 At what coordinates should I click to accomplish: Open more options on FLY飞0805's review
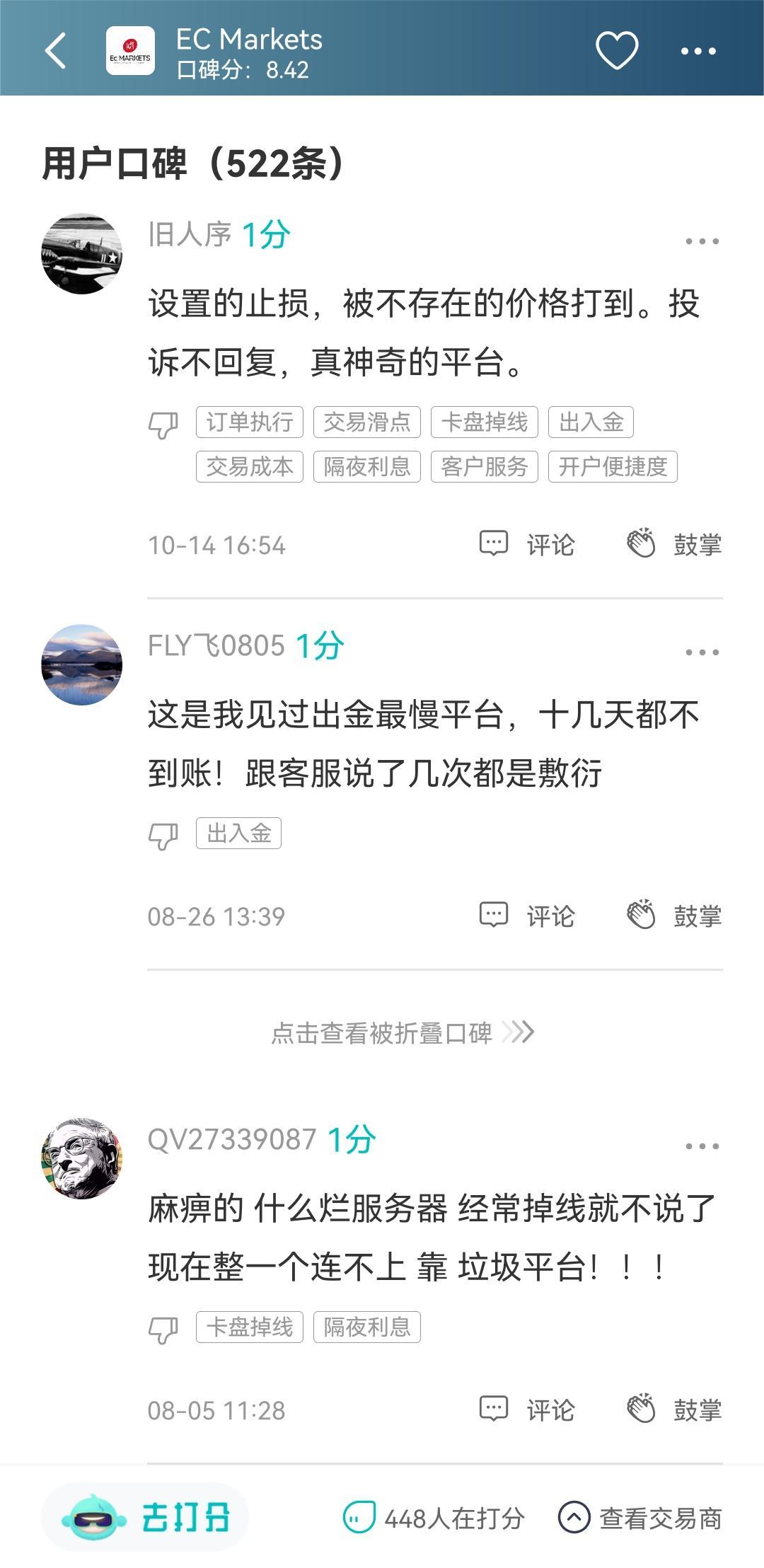coord(702,653)
